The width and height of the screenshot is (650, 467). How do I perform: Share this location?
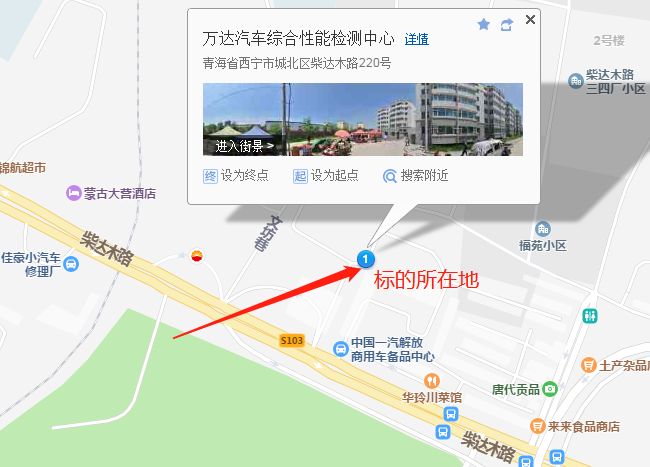pos(507,24)
